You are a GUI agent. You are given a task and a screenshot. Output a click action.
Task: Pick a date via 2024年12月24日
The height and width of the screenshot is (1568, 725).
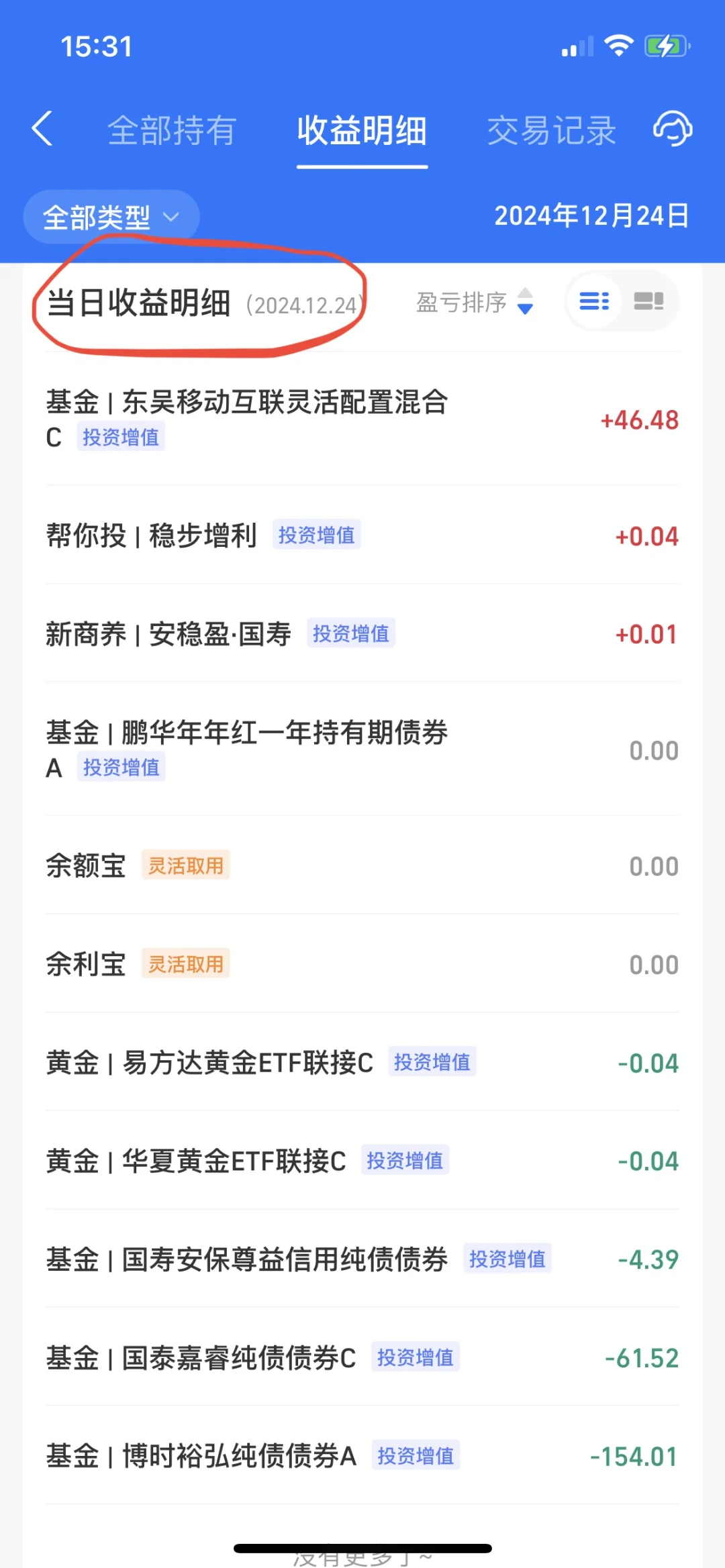pyautogui.click(x=591, y=216)
